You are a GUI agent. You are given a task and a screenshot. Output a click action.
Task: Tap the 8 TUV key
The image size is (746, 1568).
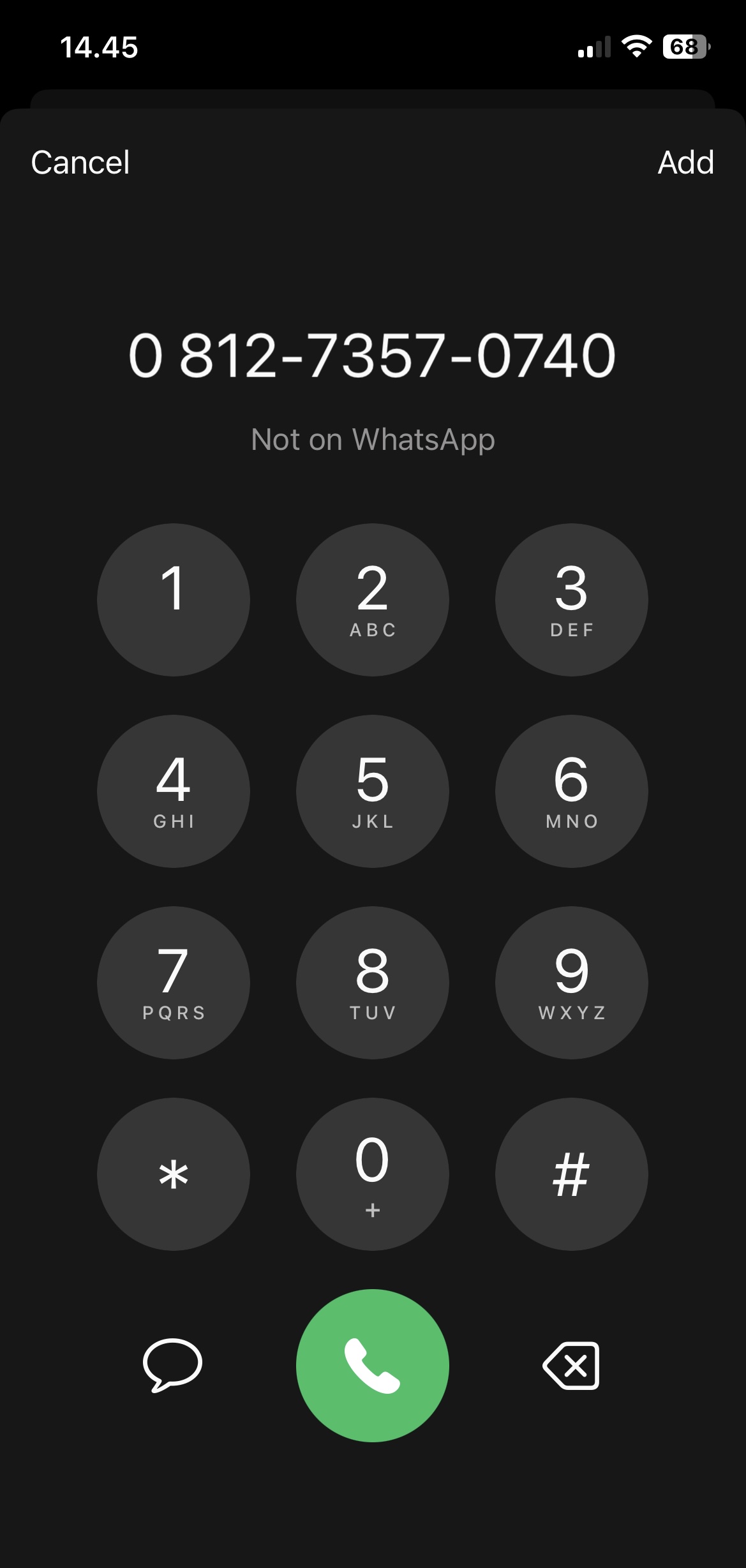pos(372,982)
